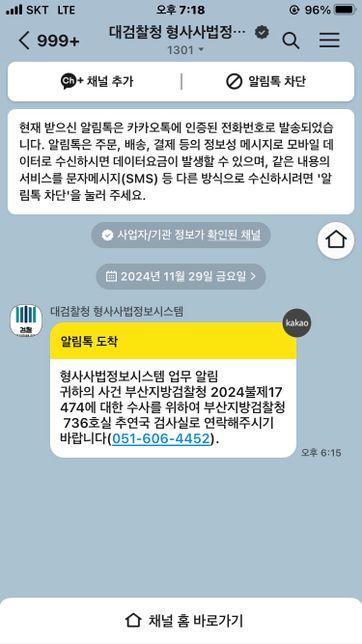
Task: Open the hamburger menu
Action: pos(330,40)
